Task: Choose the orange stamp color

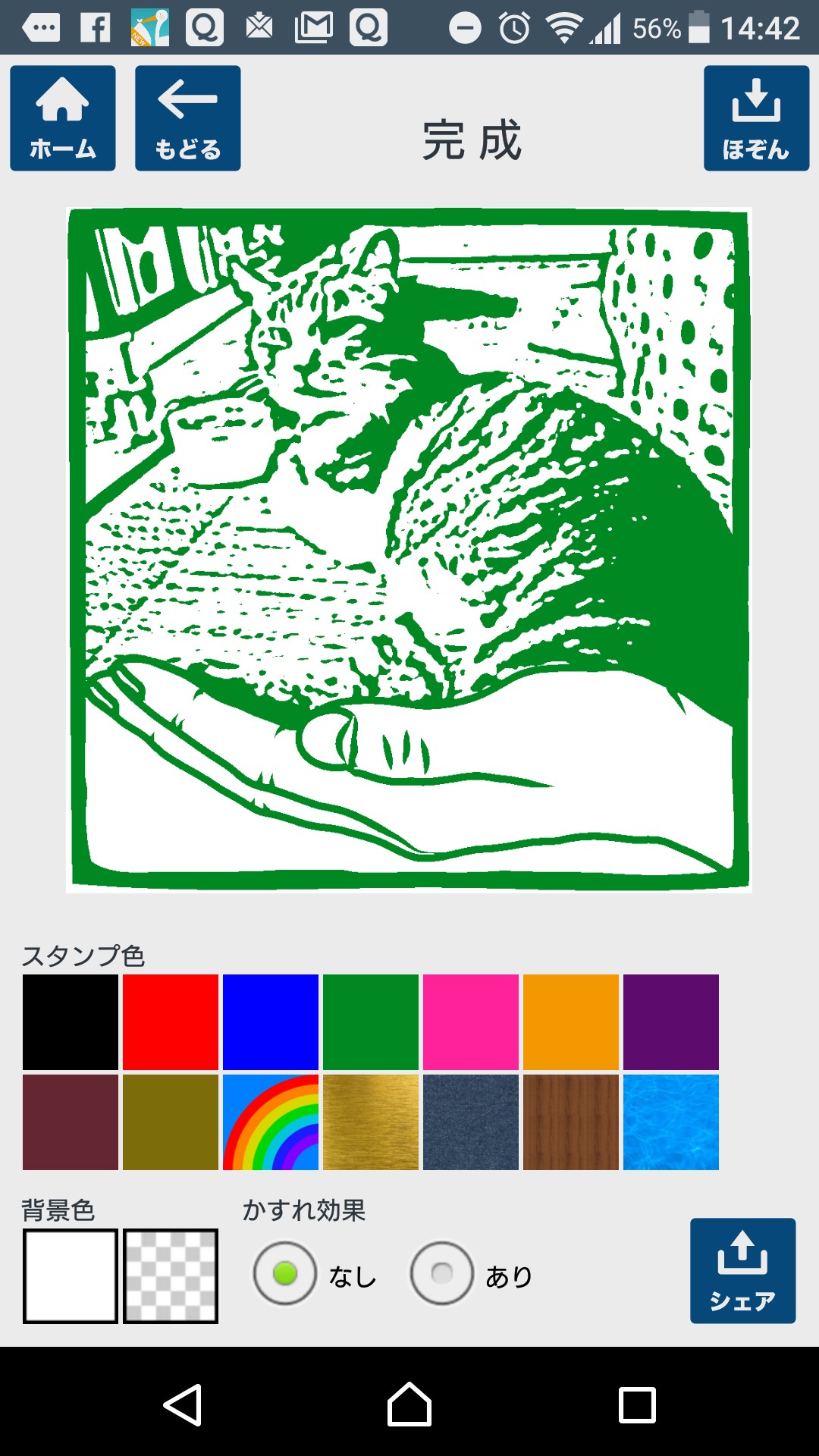Action: 571,1022
